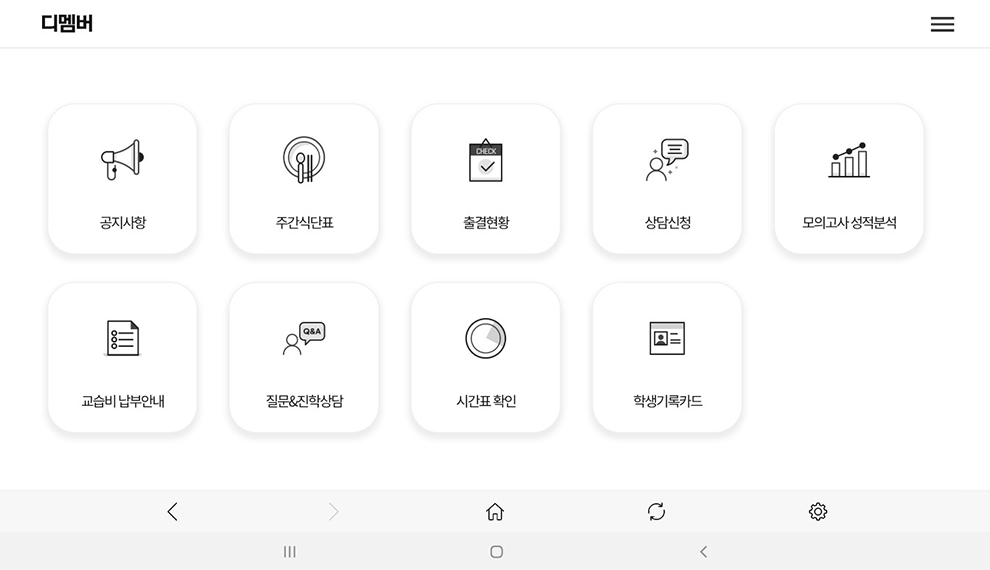990x570 pixels.
Task: Go back with the toolbar back arrow
Action: tap(172, 512)
